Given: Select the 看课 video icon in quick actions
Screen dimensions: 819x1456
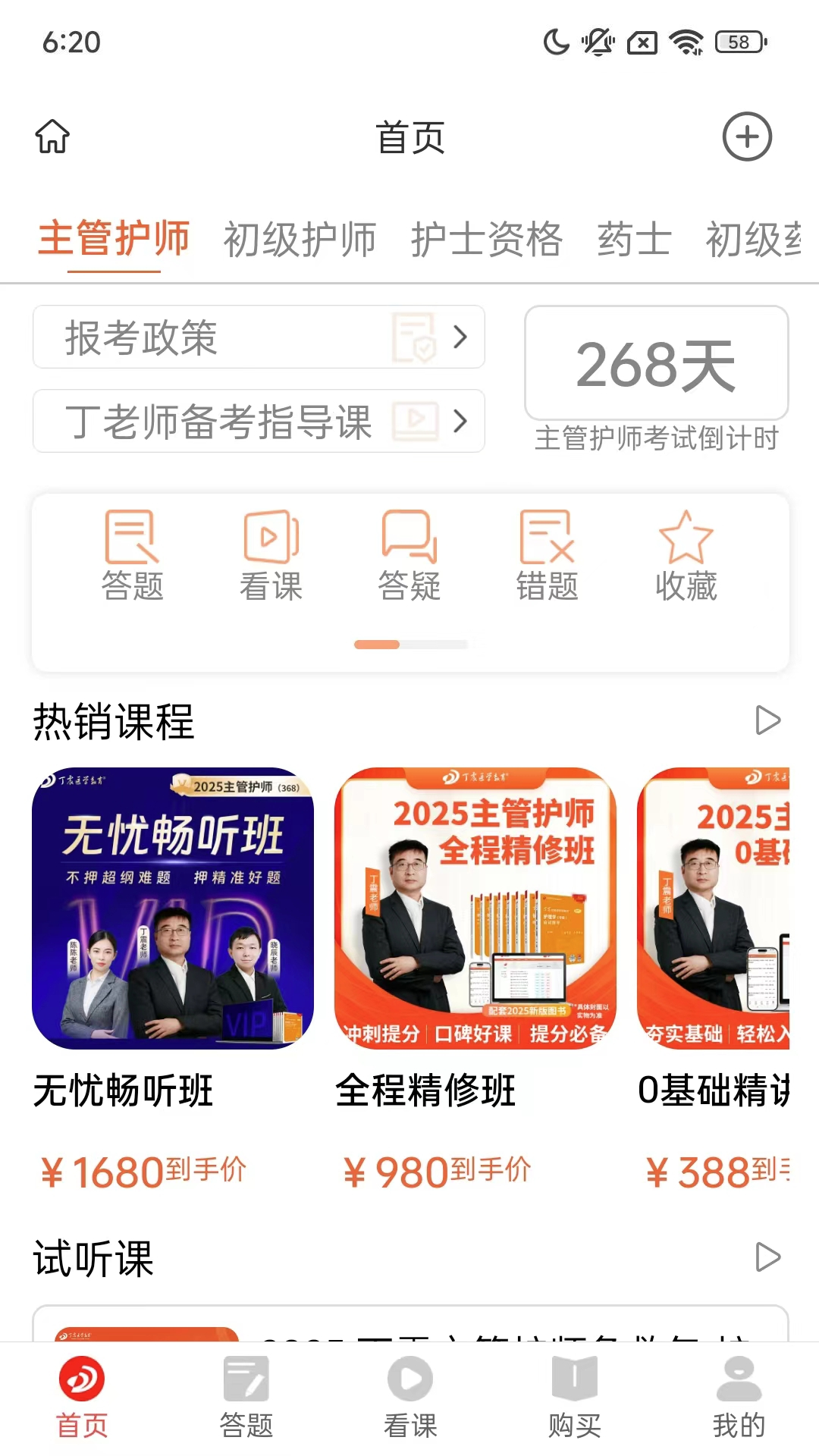Looking at the screenshot, I should coord(271,554).
